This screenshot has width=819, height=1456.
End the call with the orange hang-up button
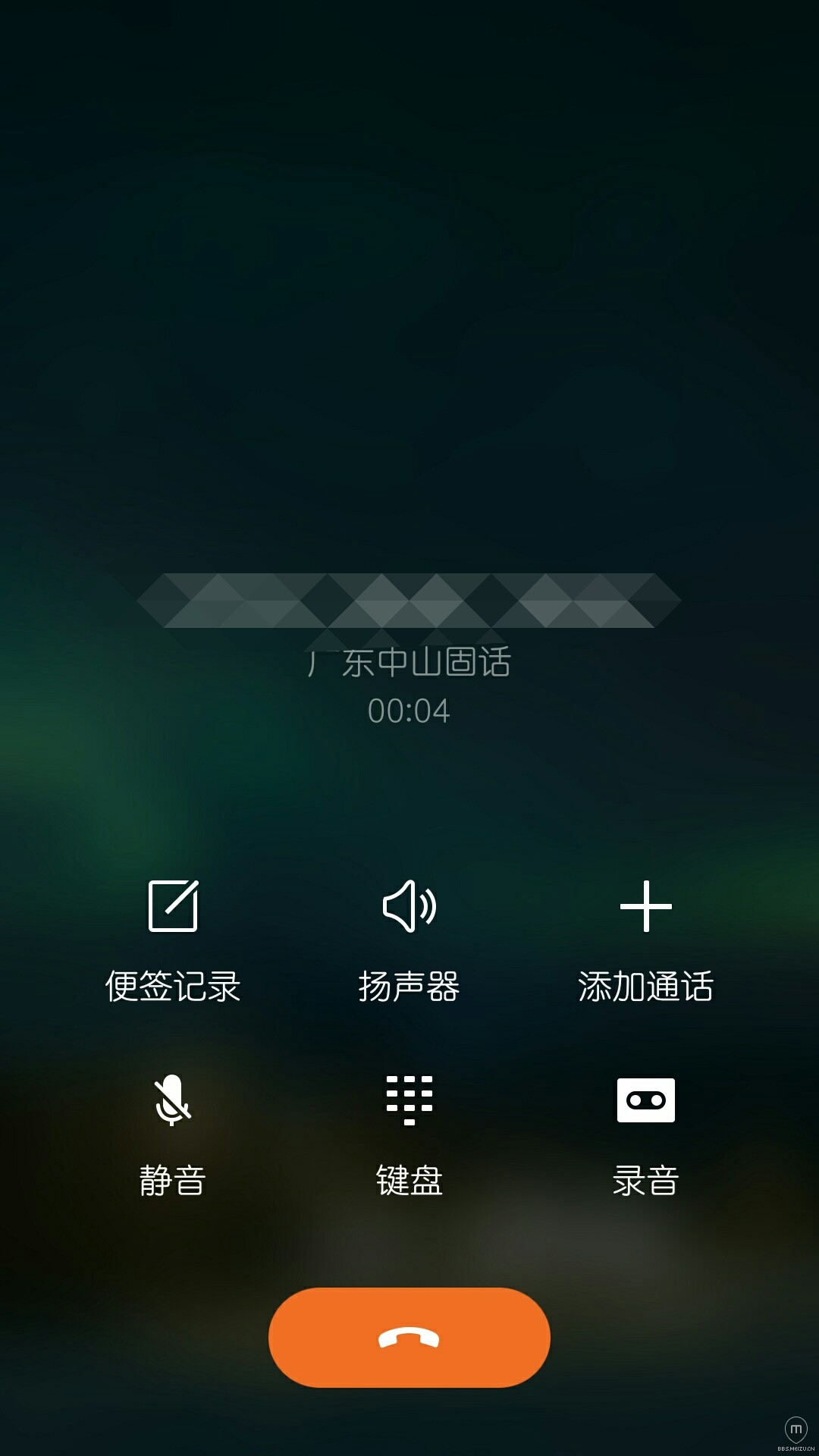(409, 1338)
